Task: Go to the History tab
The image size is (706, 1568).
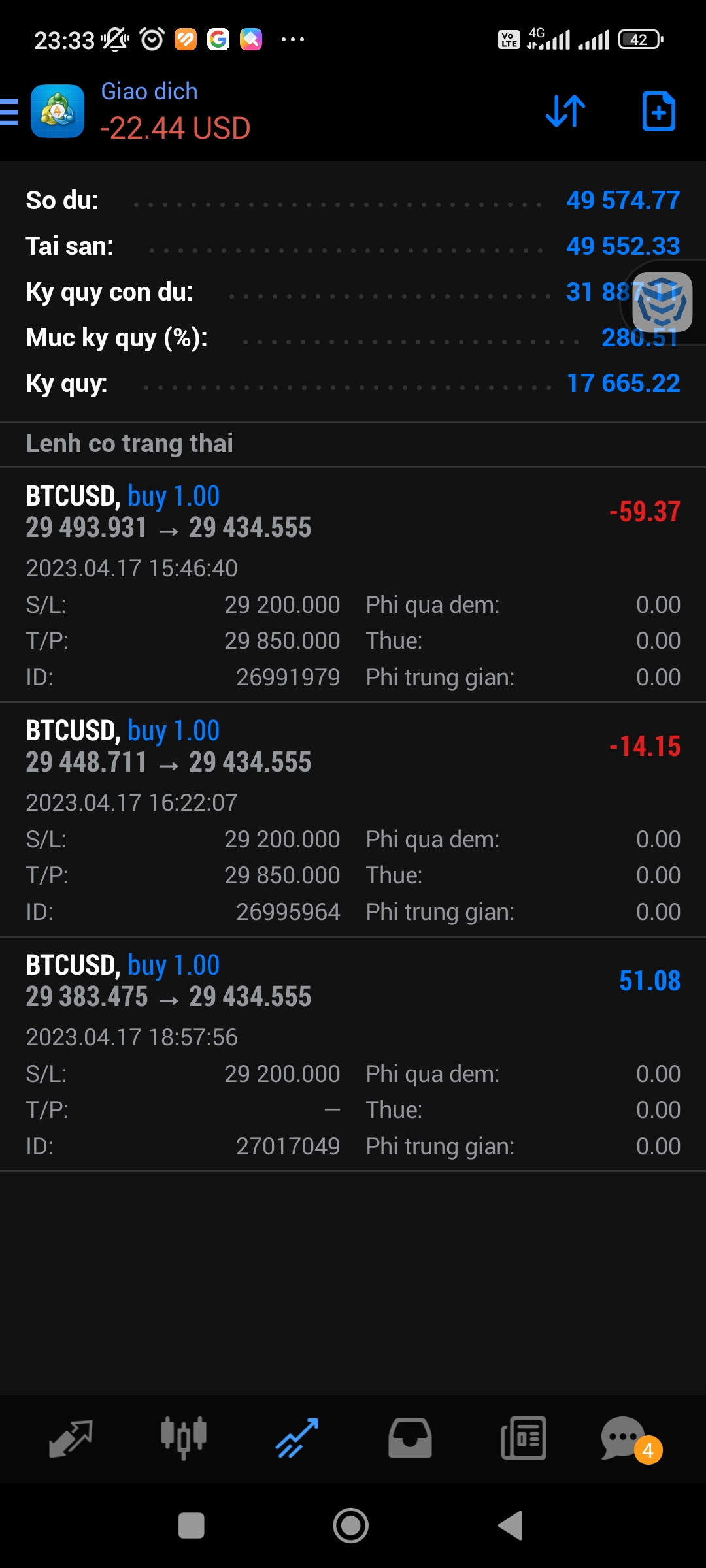Action: point(410,1439)
